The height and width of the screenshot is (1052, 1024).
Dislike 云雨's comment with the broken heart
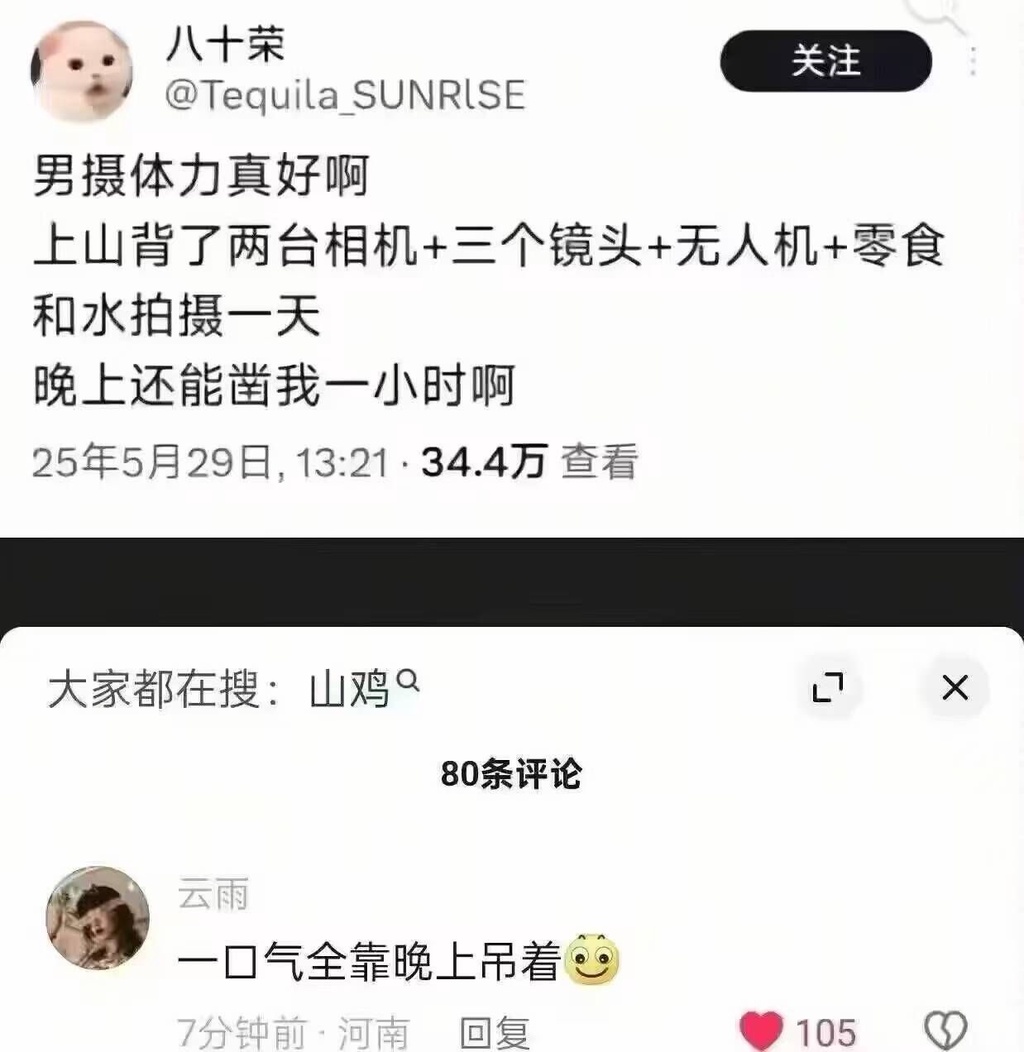tap(945, 1031)
